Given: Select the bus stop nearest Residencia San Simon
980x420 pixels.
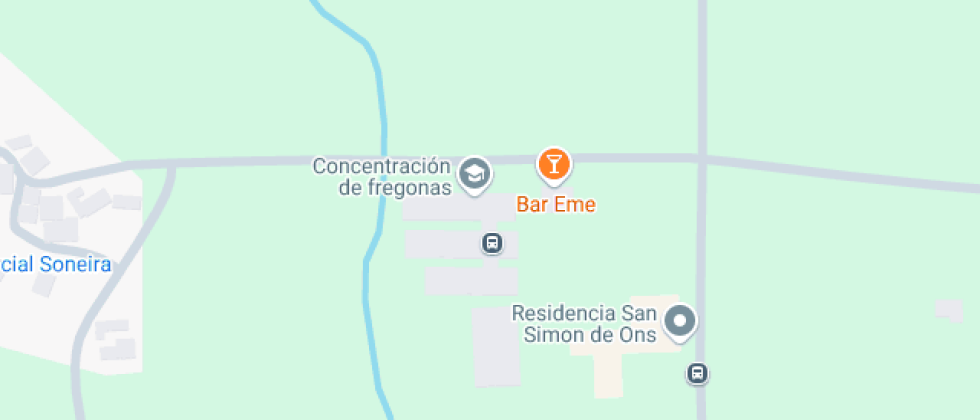Looking at the screenshot, I should (697, 374).
